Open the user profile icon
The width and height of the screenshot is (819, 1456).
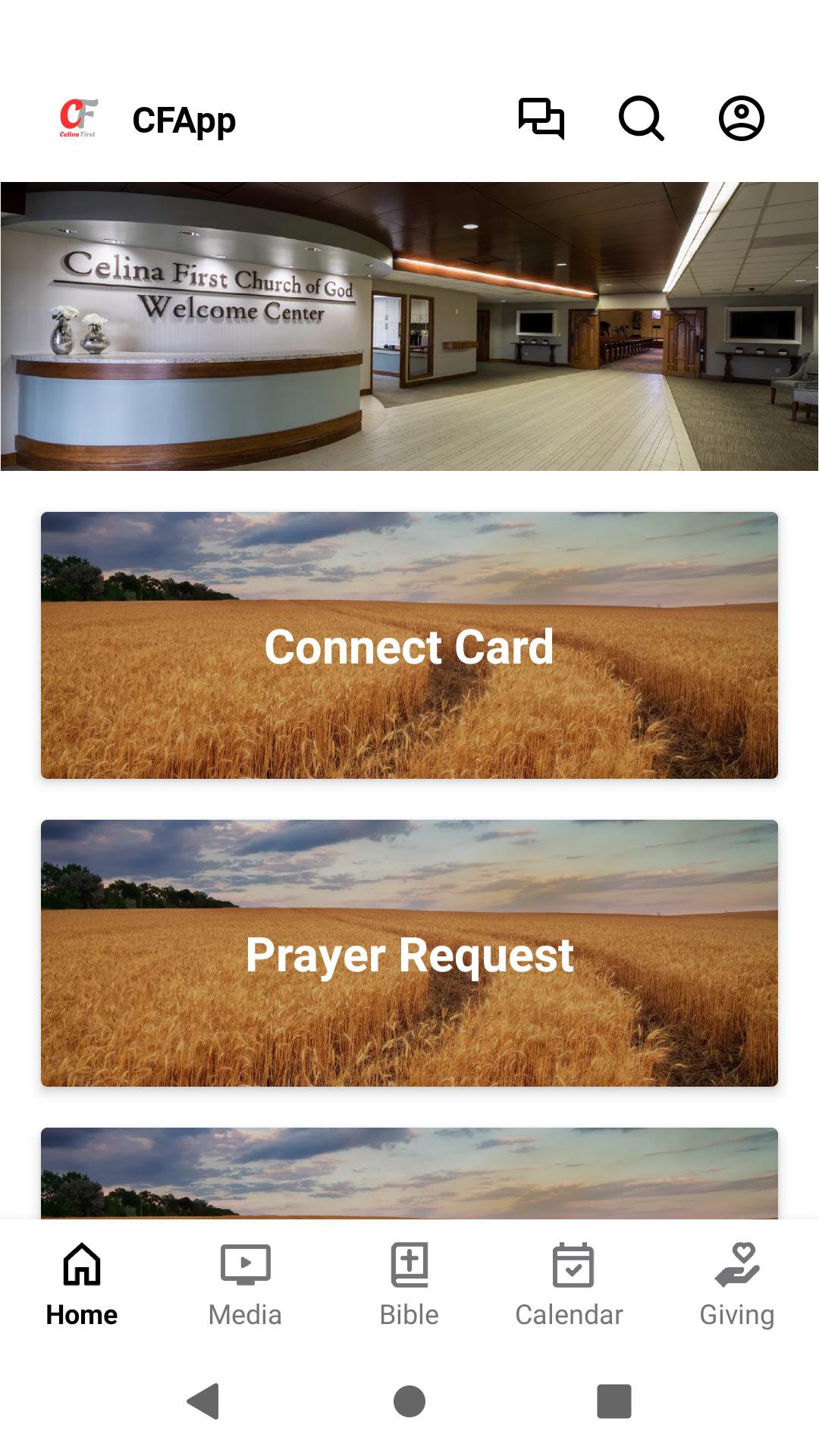point(741,119)
